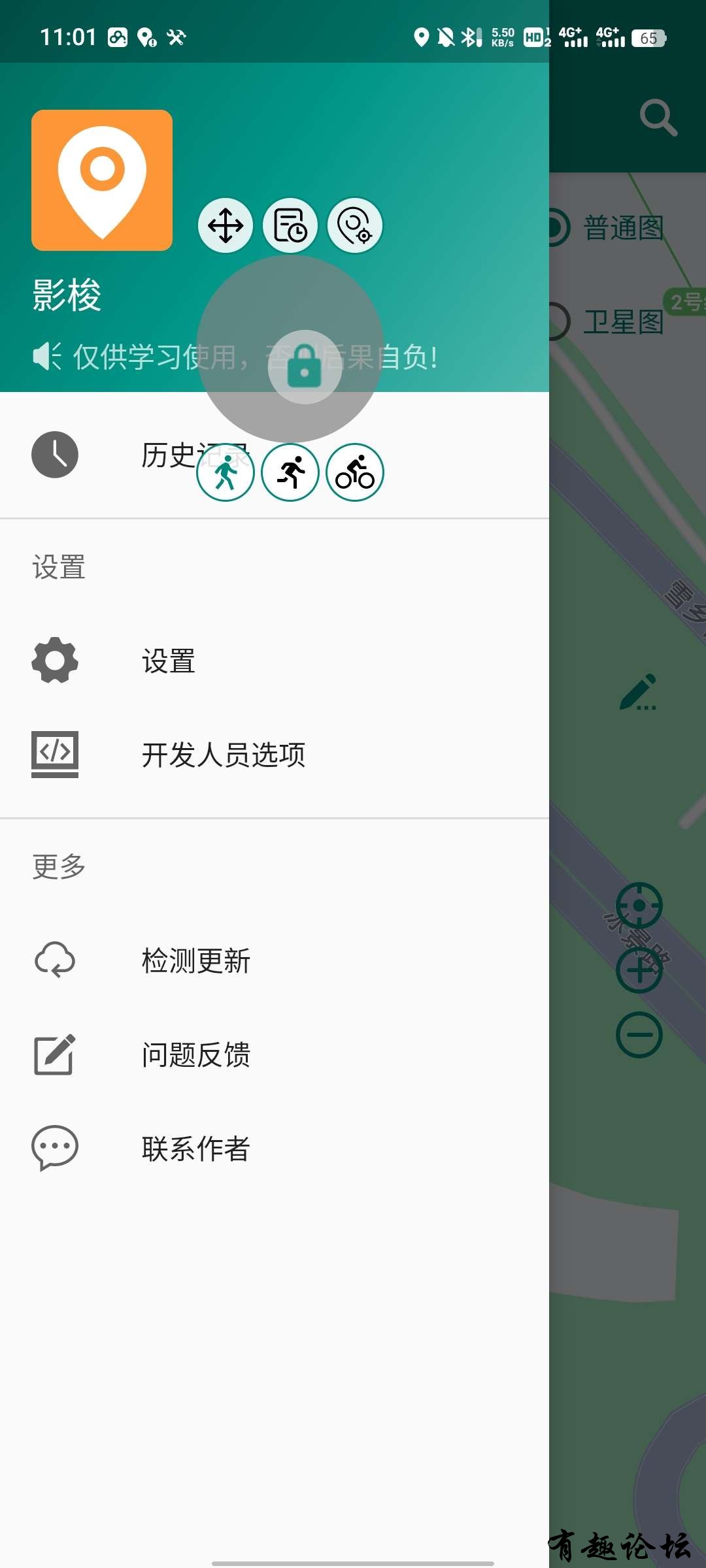This screenshot has width=706, height=1568.
Task: Tap the floating map location button
Action: (355, 226)
